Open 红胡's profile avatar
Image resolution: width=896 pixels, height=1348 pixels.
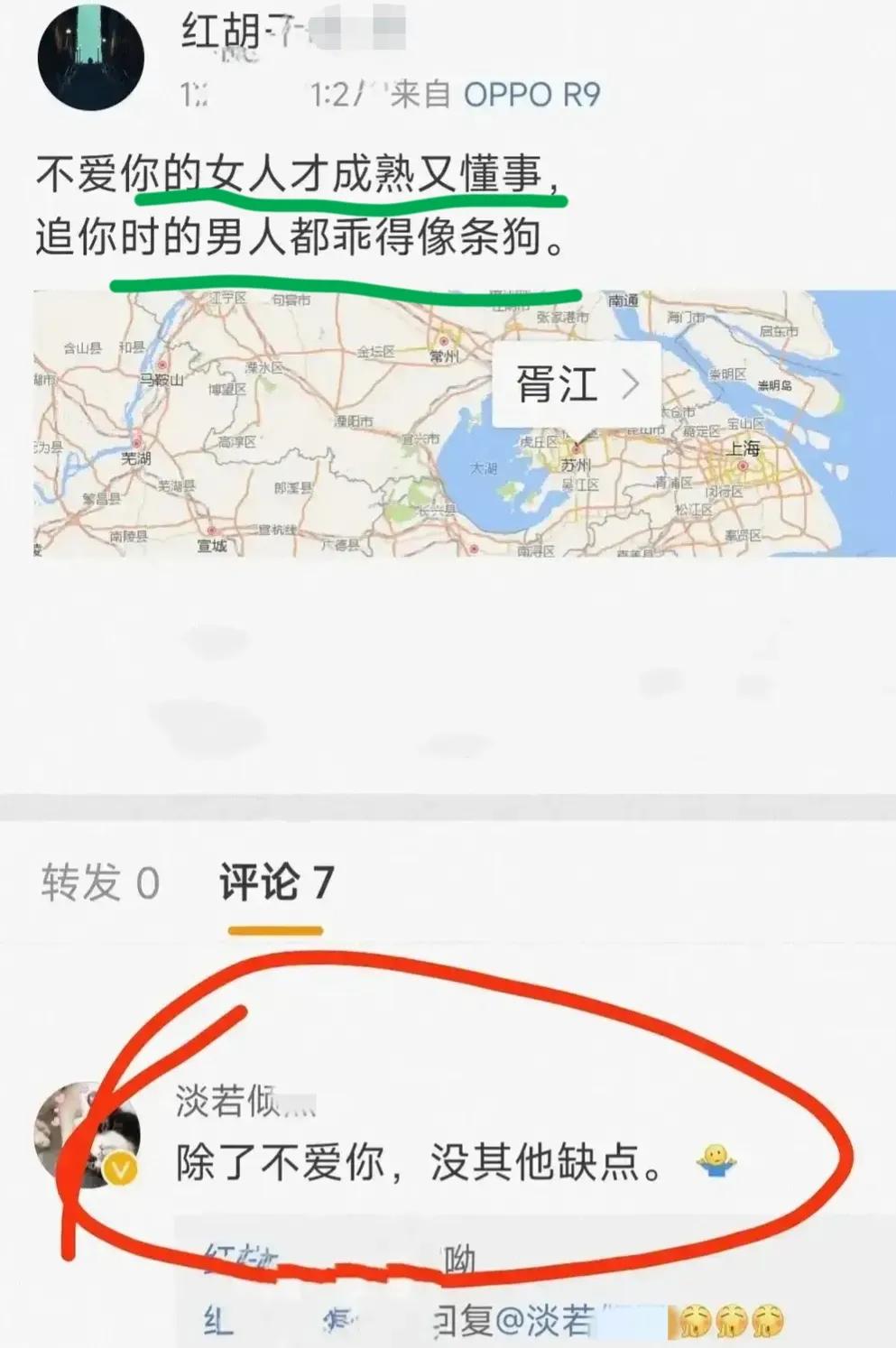pyautogui.click(x=90, y=56)
